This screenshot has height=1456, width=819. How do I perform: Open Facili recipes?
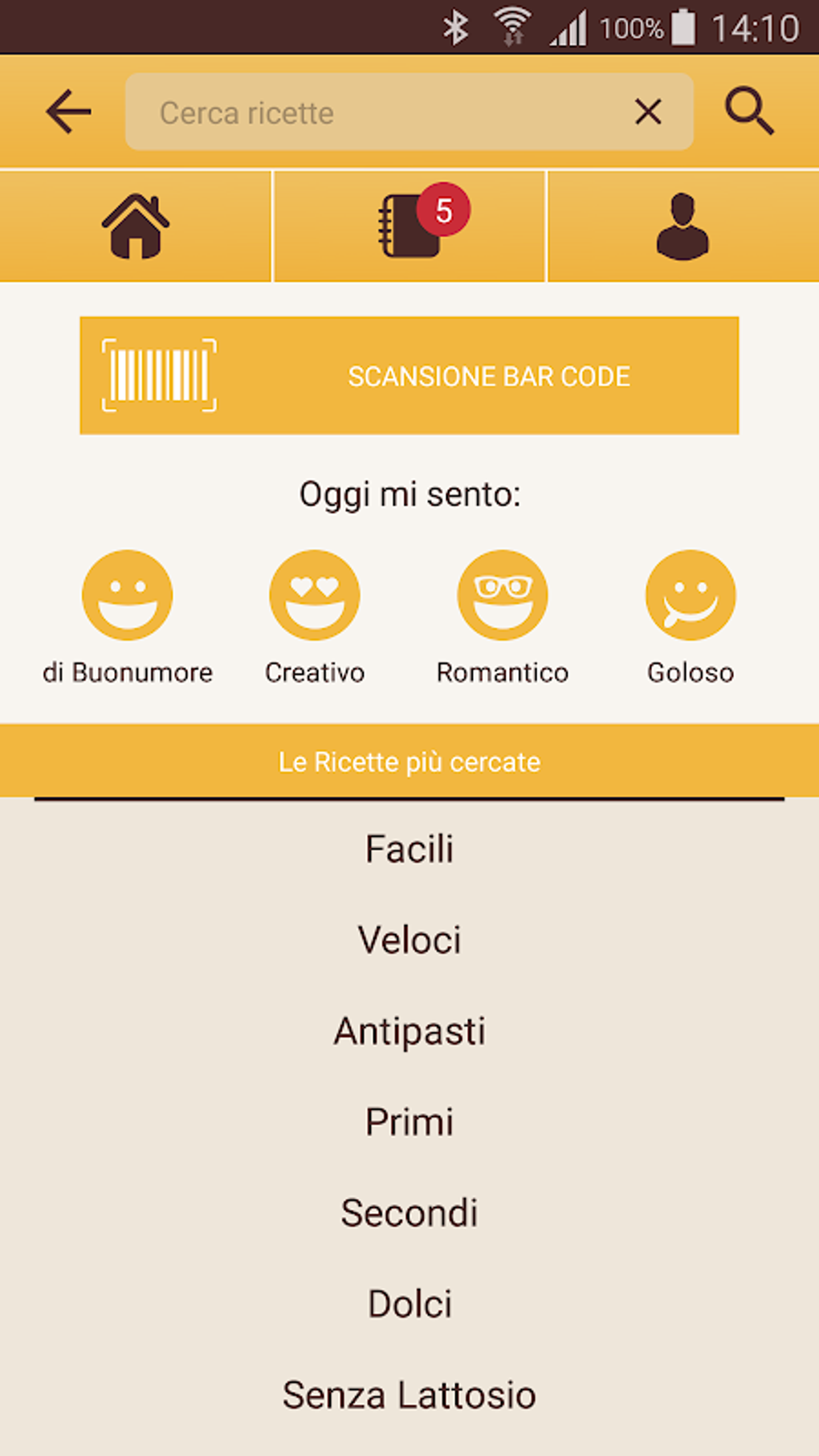coord(409,850)
